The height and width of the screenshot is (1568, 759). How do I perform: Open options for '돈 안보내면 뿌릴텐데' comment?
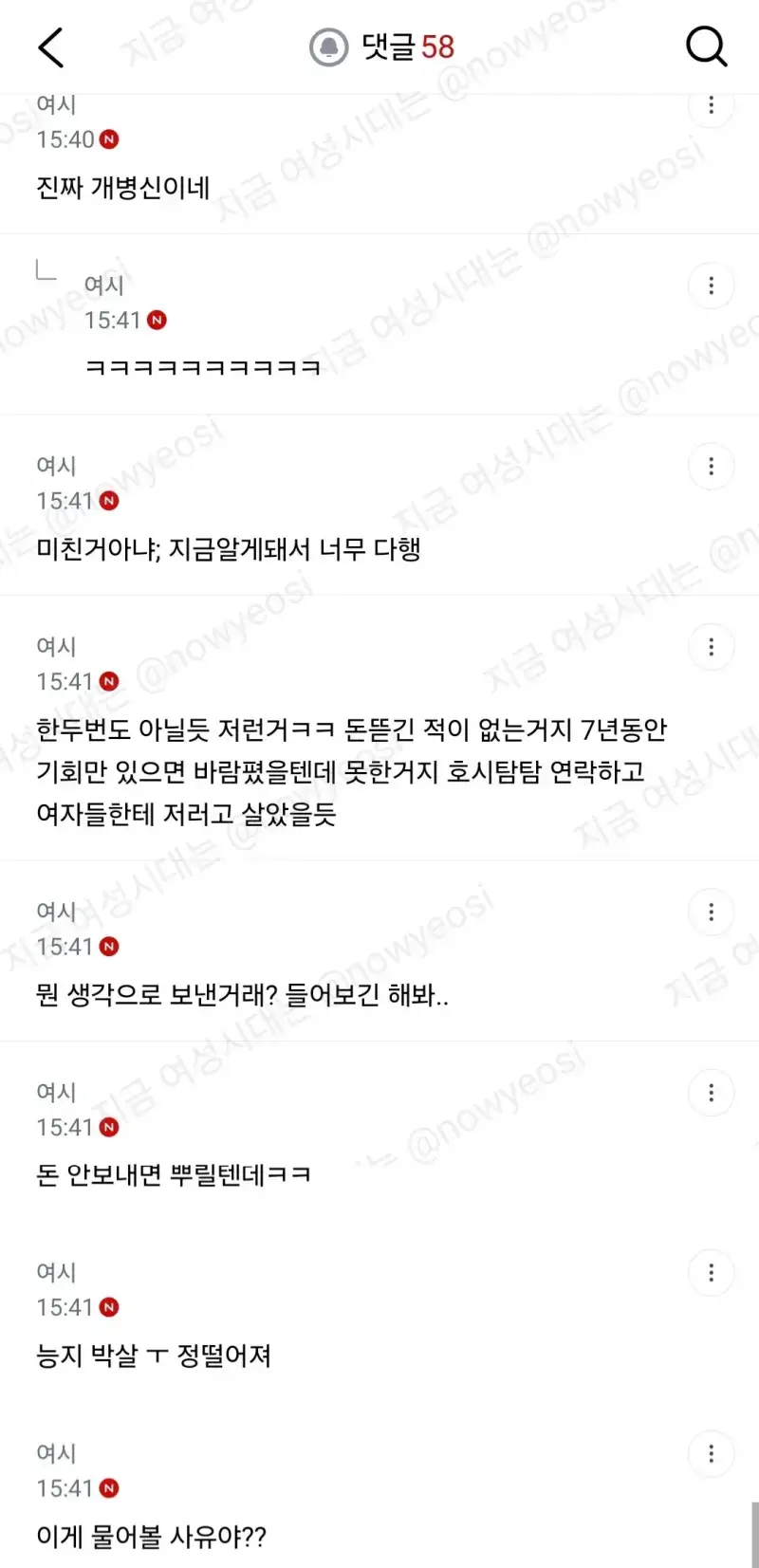tap(712, 1093)
